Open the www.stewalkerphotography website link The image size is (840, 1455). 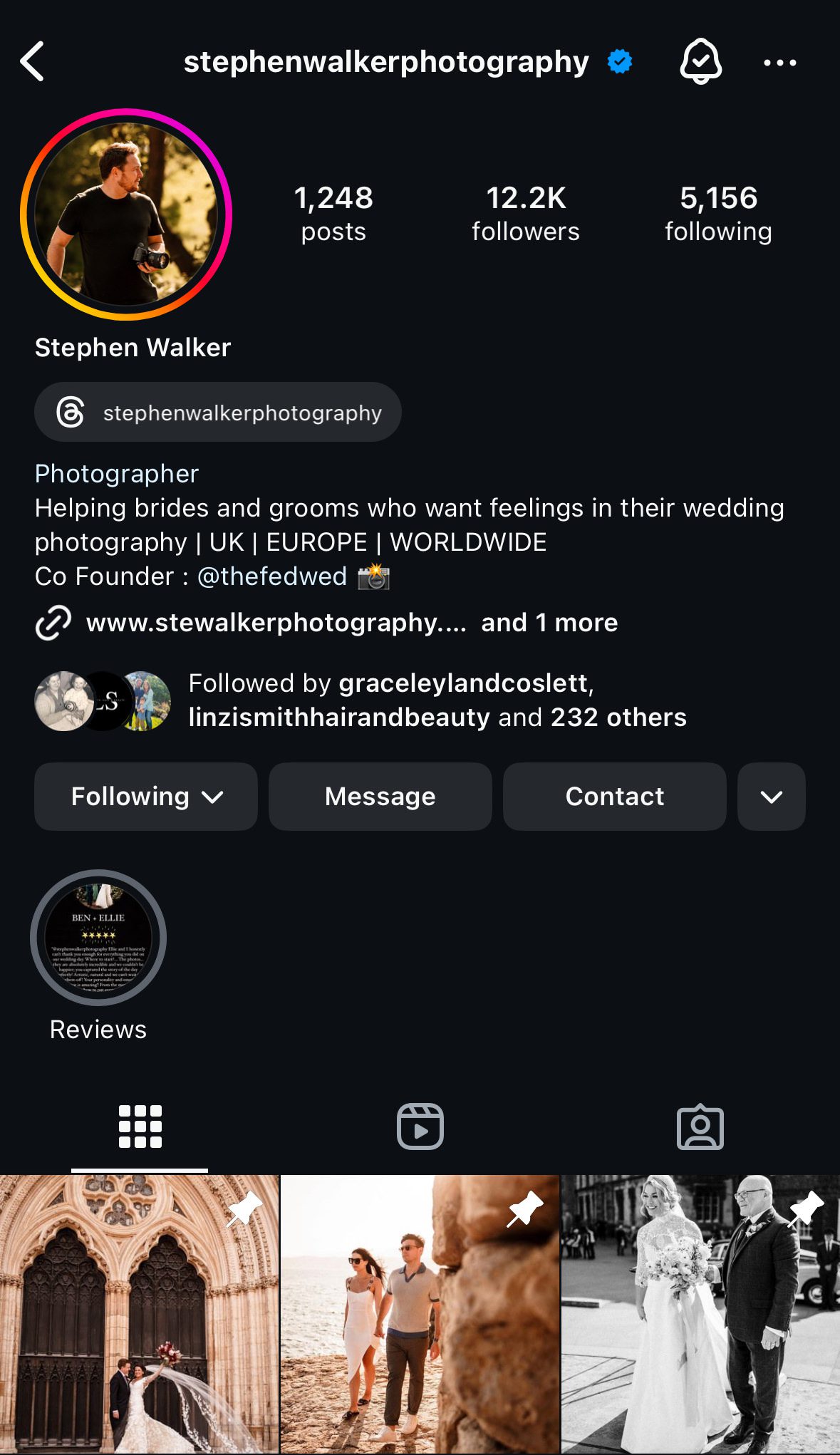(276, 623)
